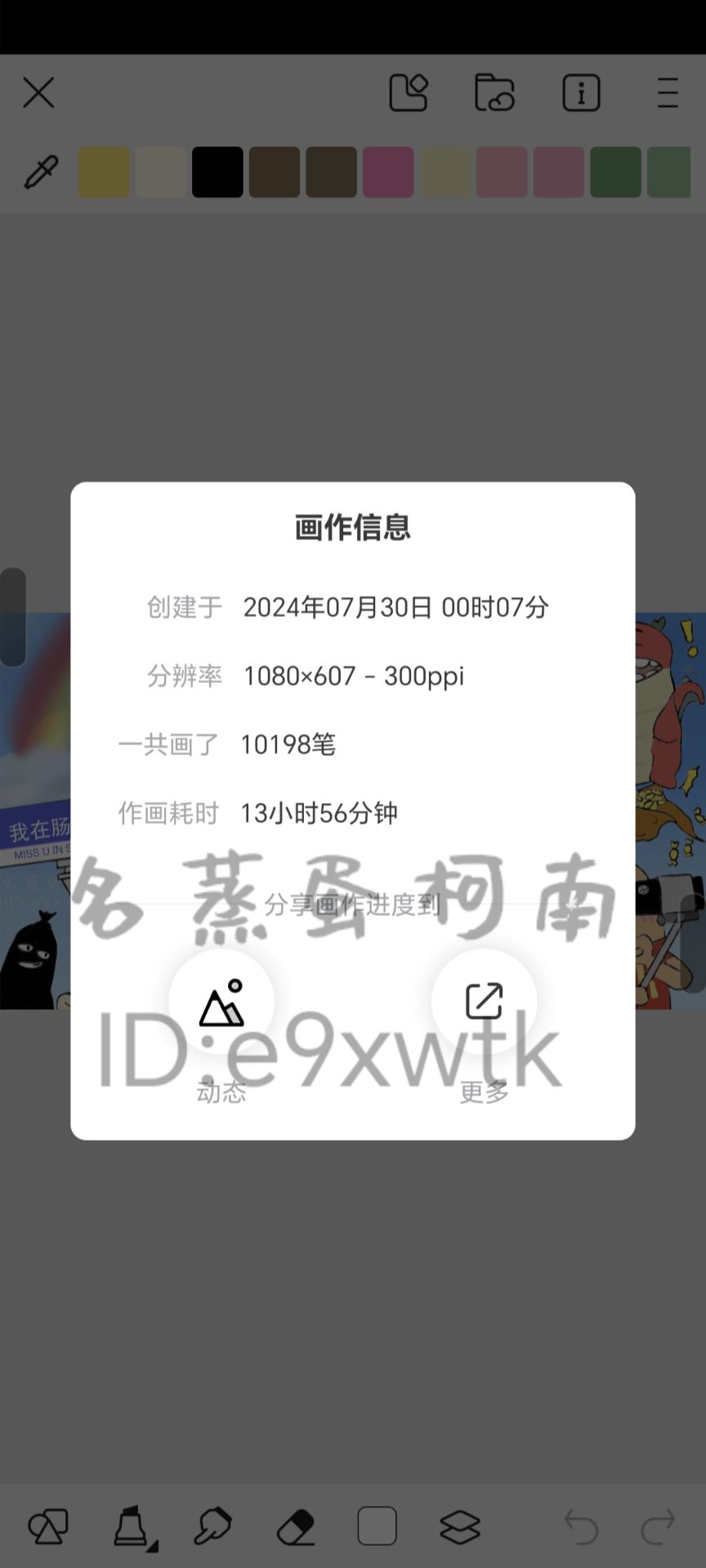Select the black color swatch
Screen dimensions: 706x1568
pyautogui.click(x=217, y=172)
